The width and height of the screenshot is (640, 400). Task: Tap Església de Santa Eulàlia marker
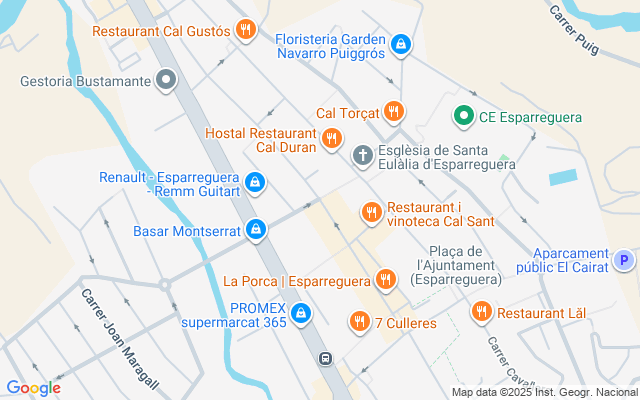coord(363,152)
